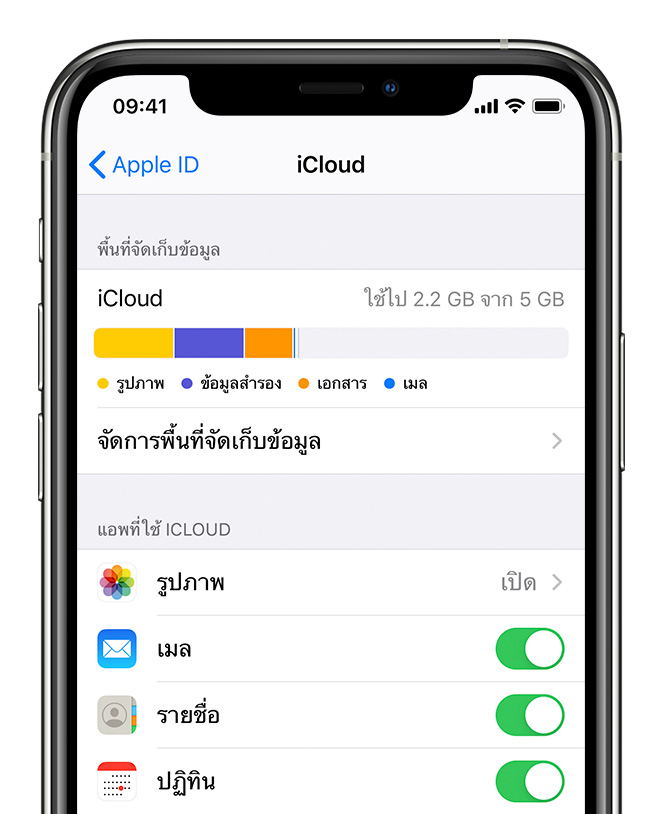664x814 pixels.
Task: Open the Photos iCloud settings row
Action: click(x=330, y=582)
